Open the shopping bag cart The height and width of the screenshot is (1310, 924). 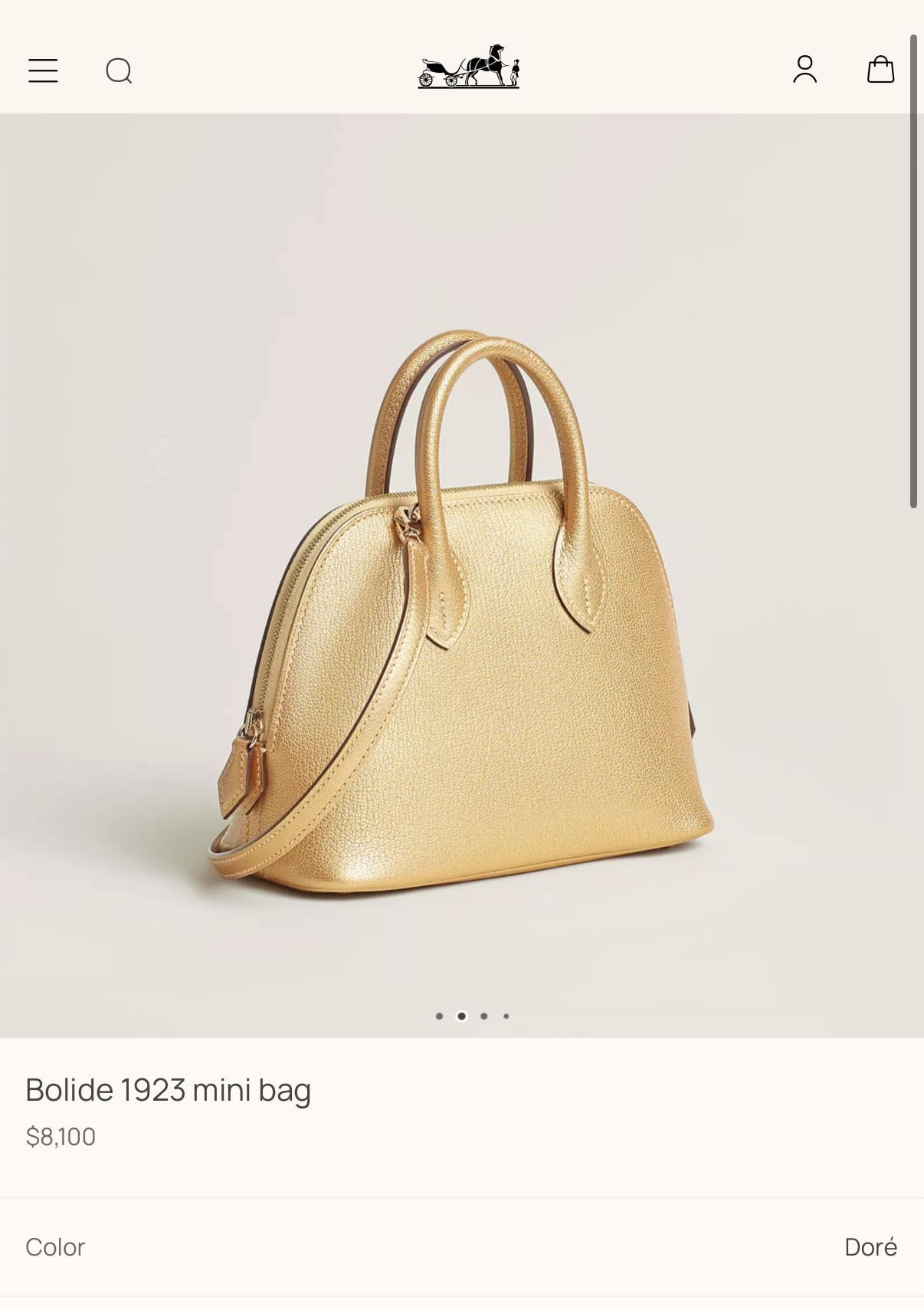880,70
